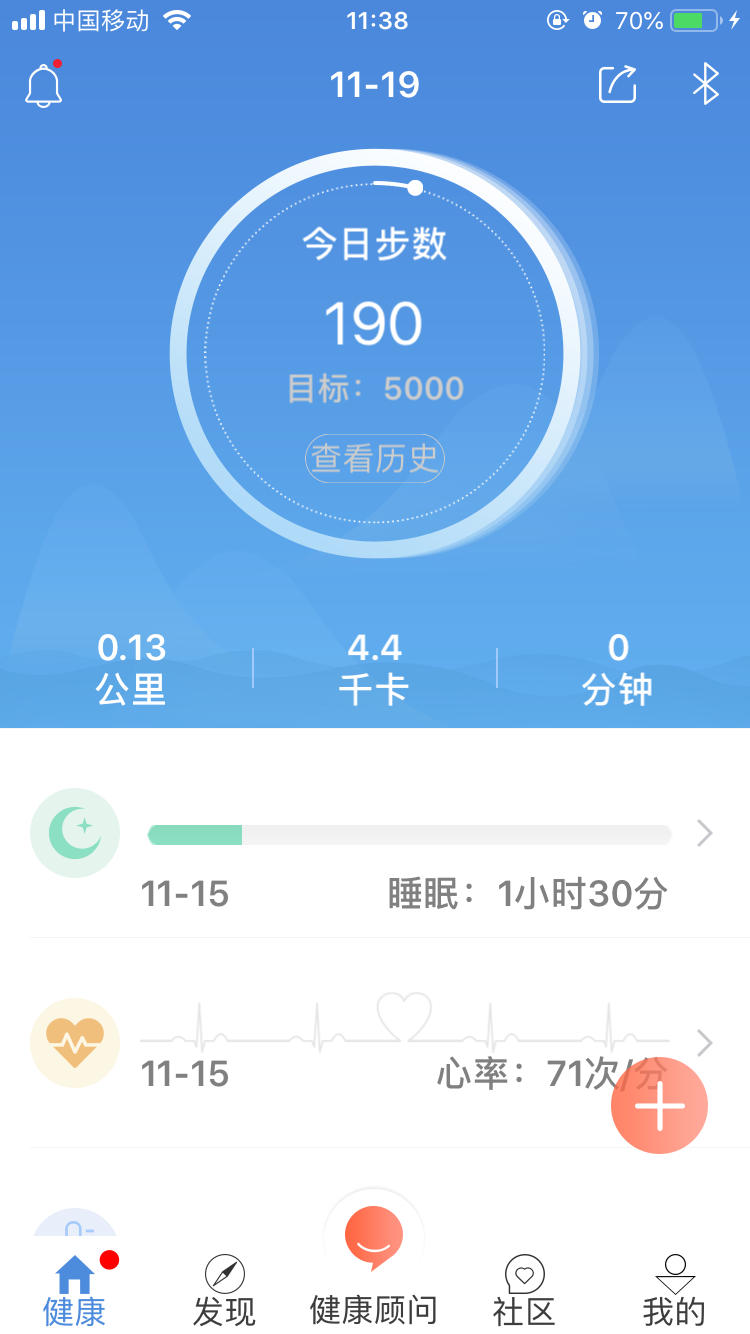Screen dimensions: 750x1334
Task: Tap the red plus floating button
Action: click(x=660, y=1107)
